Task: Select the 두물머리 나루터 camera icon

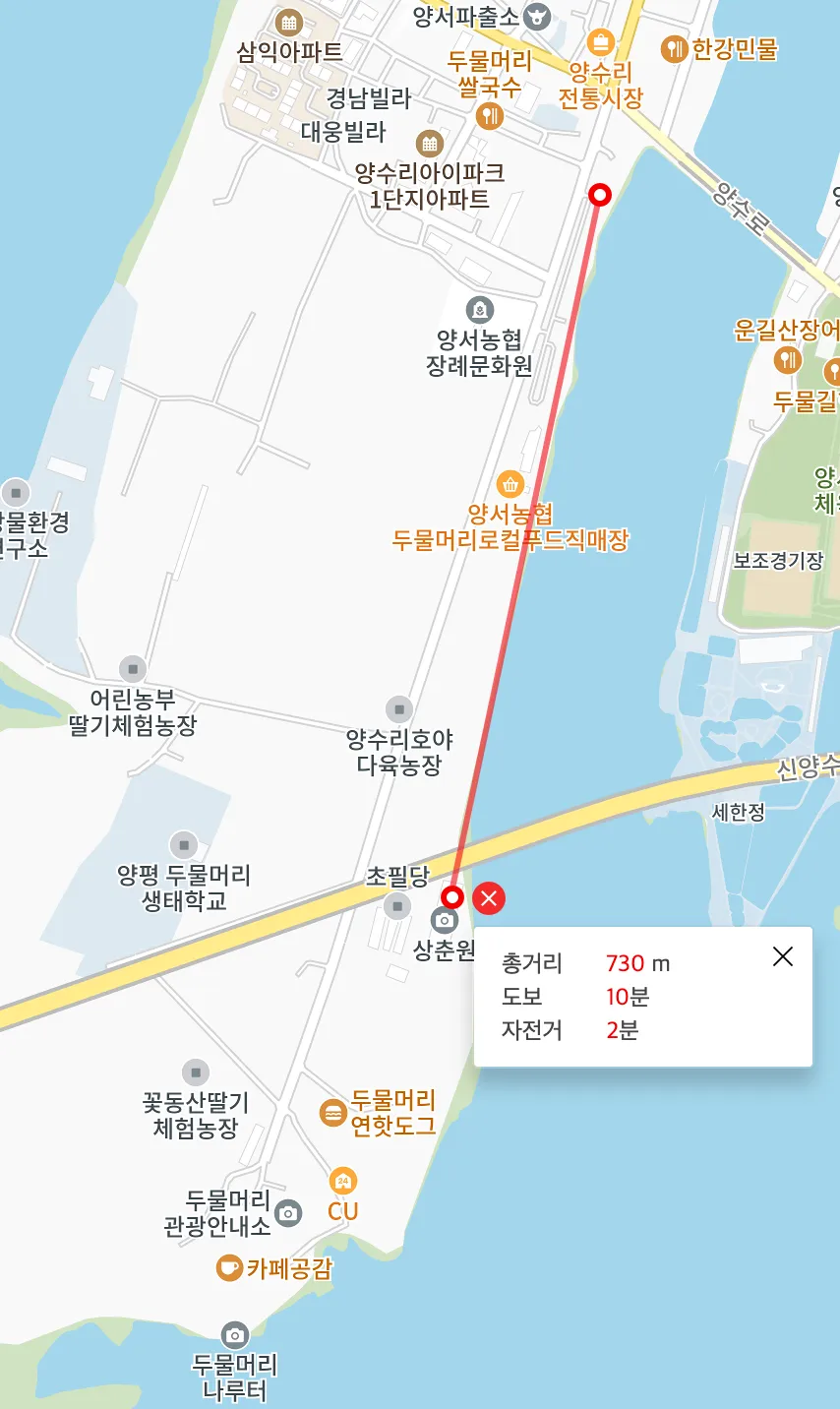Action: coord(234,1335)
